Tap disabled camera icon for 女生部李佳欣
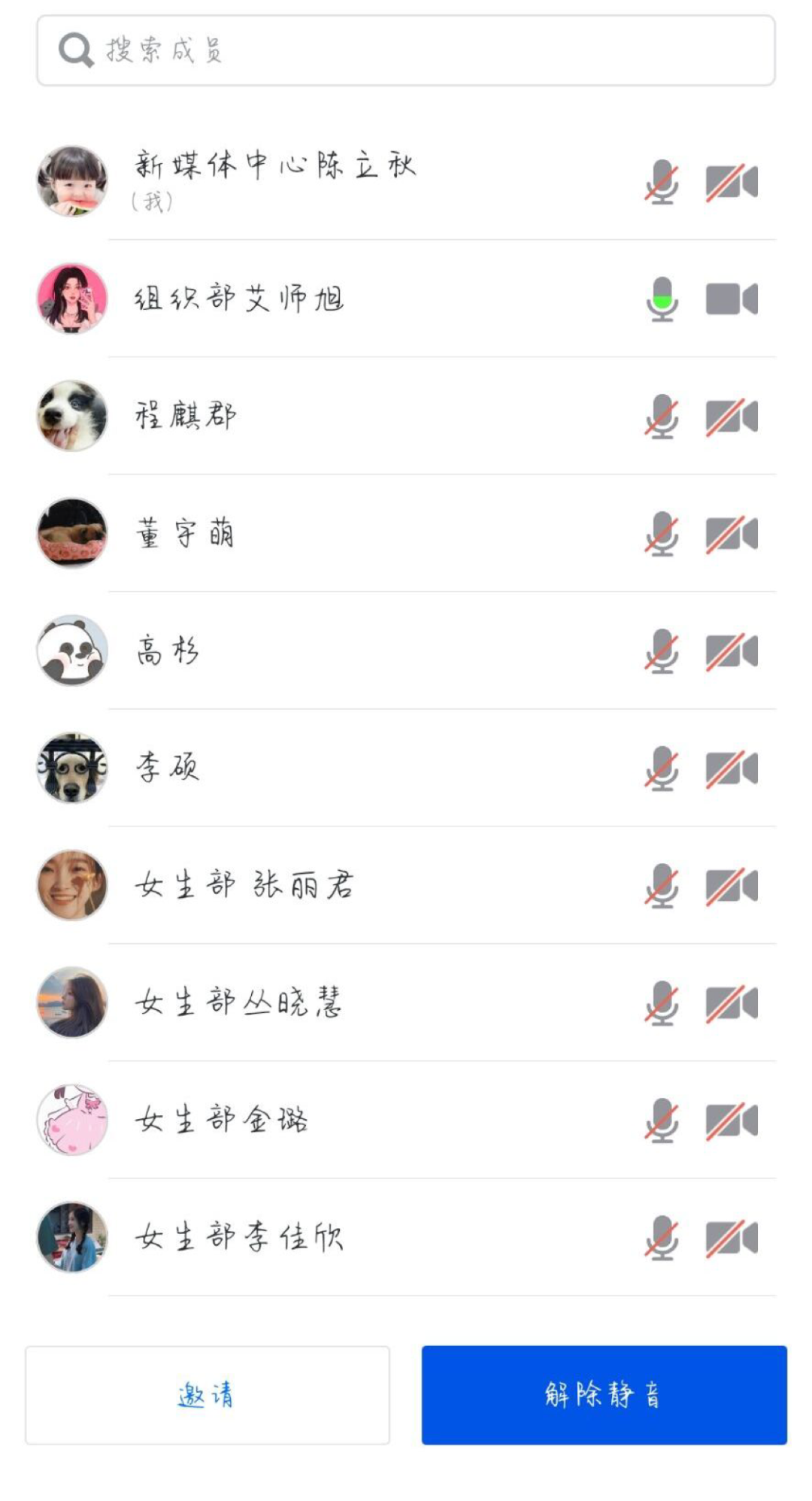812x1501 pixels. pos(731,1238)
